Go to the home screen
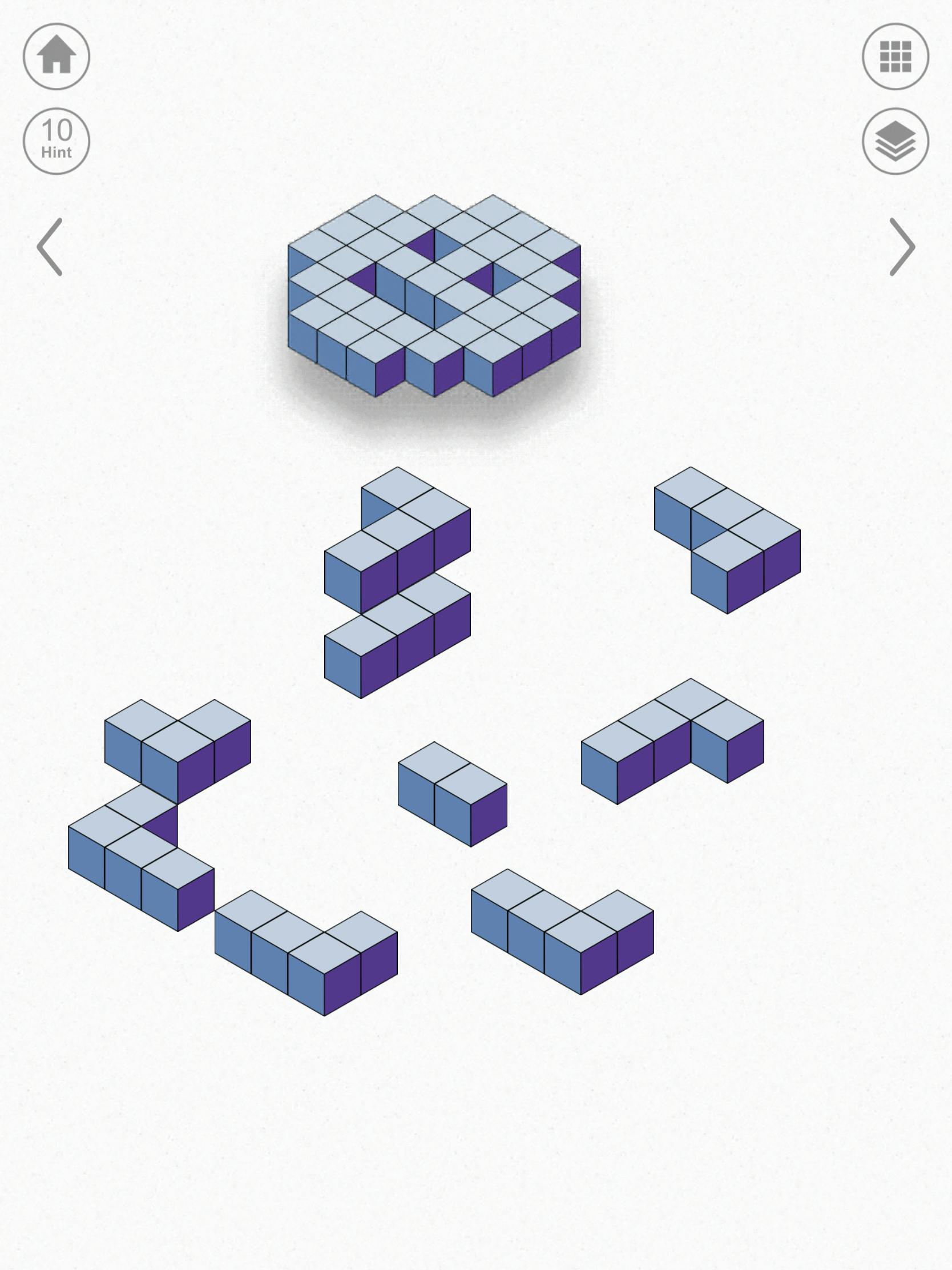 point(57,57)
